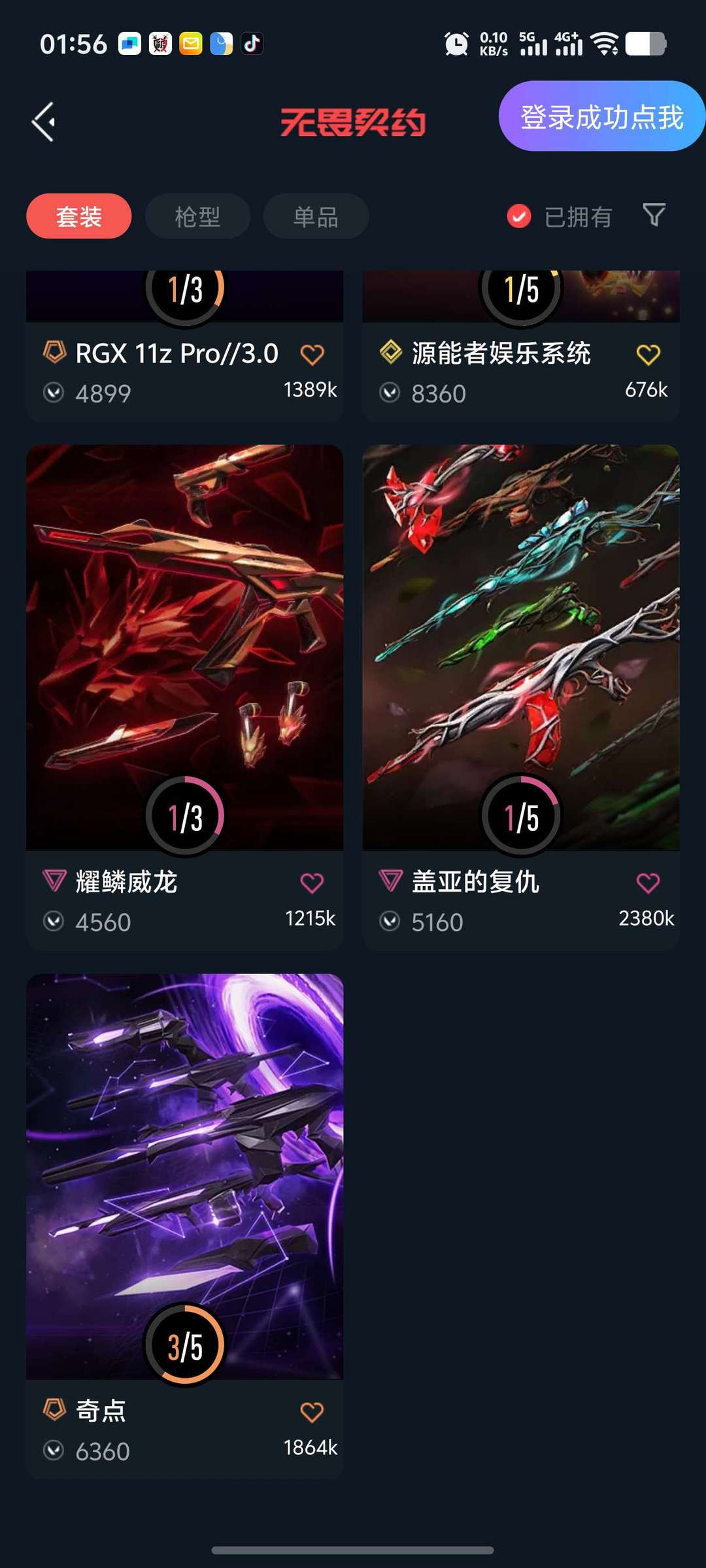Screen dimensions: 706x1568
Task: Open the 源能者娱乐系统 card
Action: [521, 346]
